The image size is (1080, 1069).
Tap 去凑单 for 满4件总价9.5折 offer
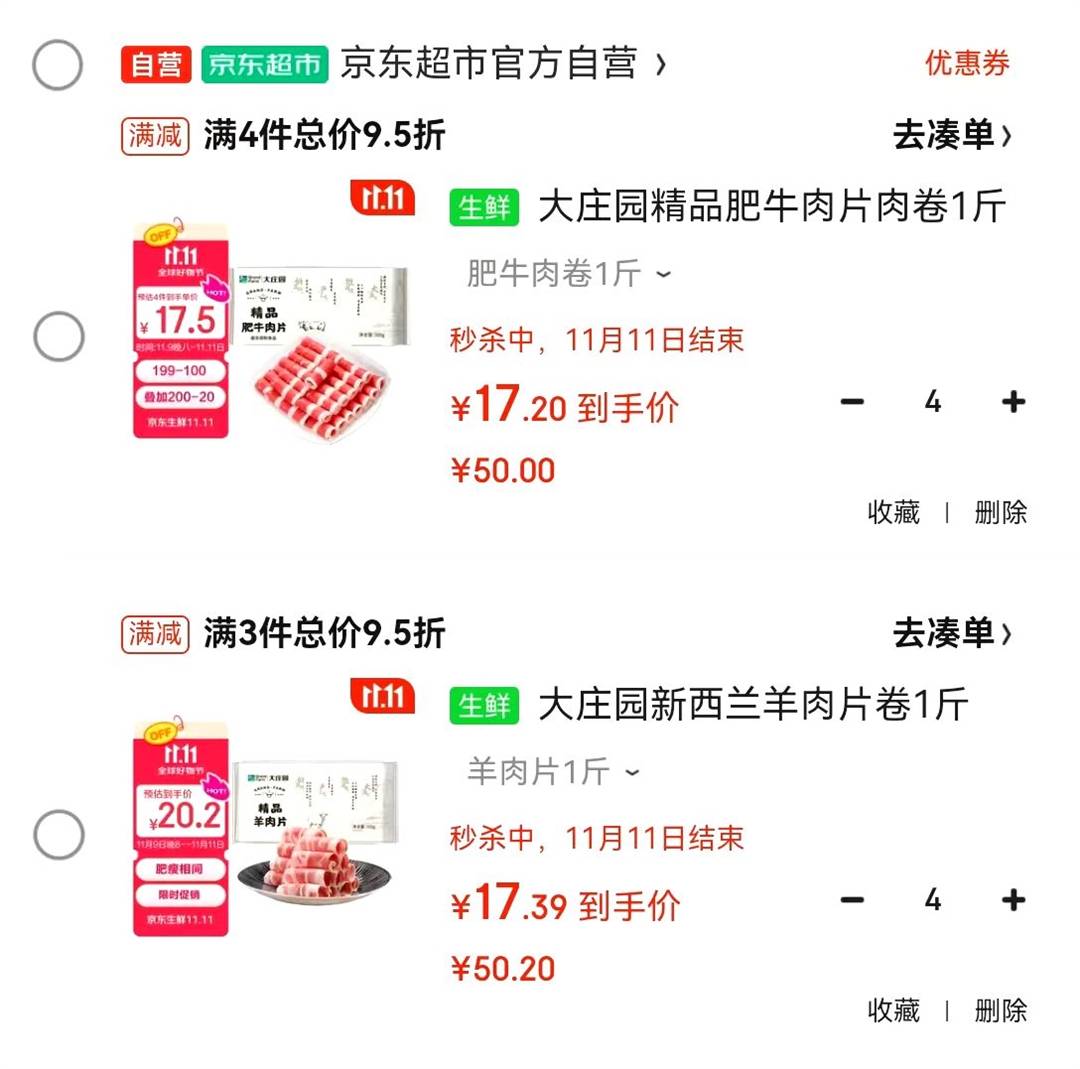coord(952,135)
